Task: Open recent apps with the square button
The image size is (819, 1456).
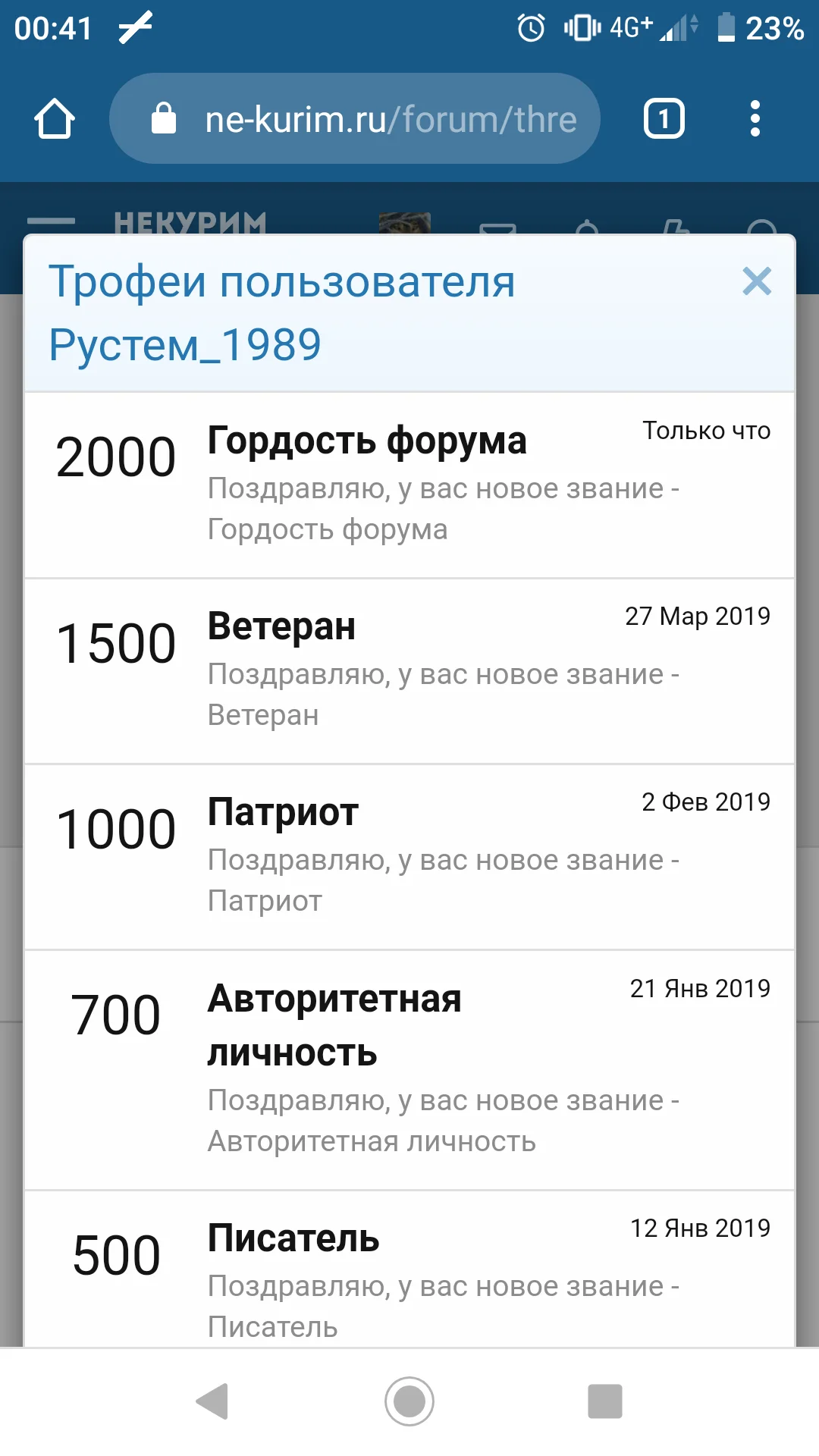Action: pos(603,1401)
